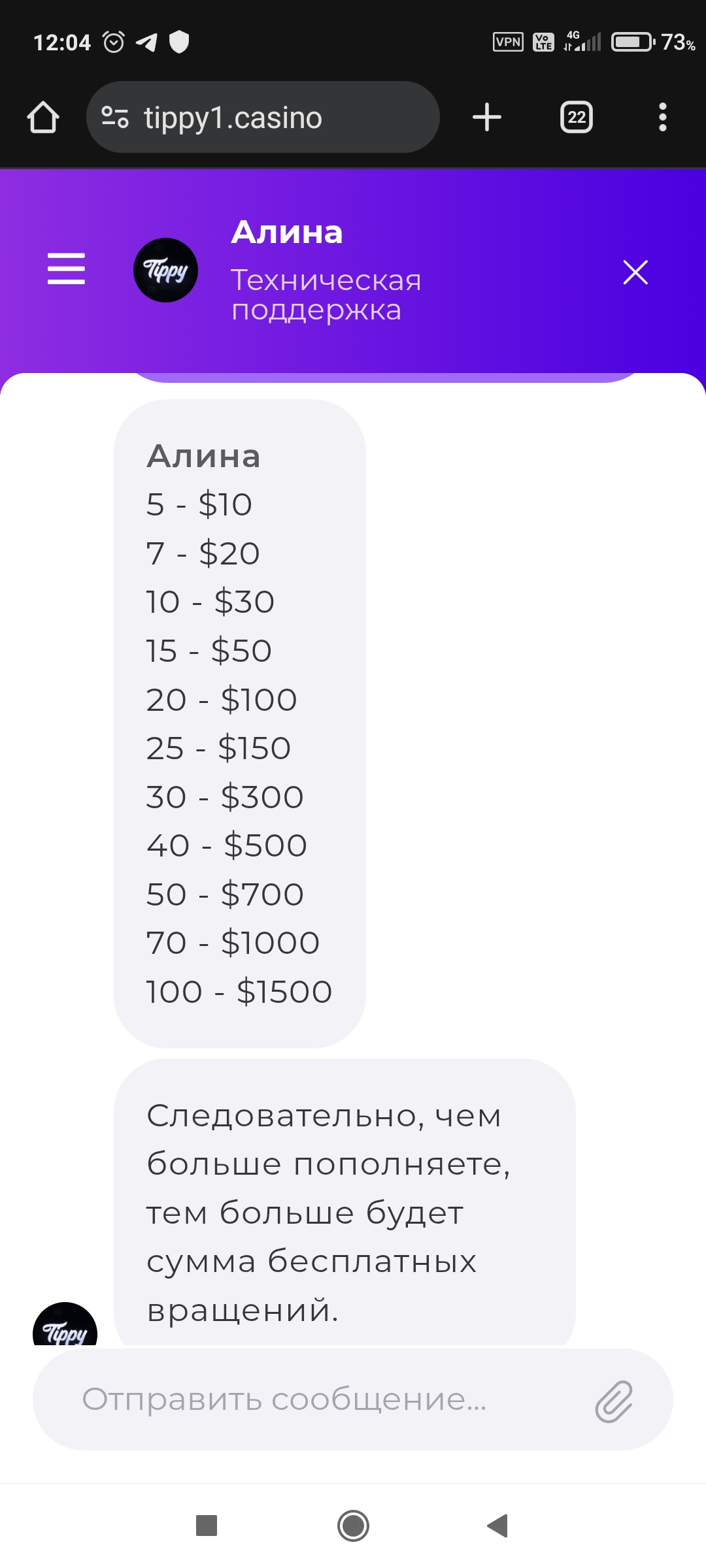706x1568 pixels.
Task: Open the hamburger menu in chat header
Action: click(66, 269)
